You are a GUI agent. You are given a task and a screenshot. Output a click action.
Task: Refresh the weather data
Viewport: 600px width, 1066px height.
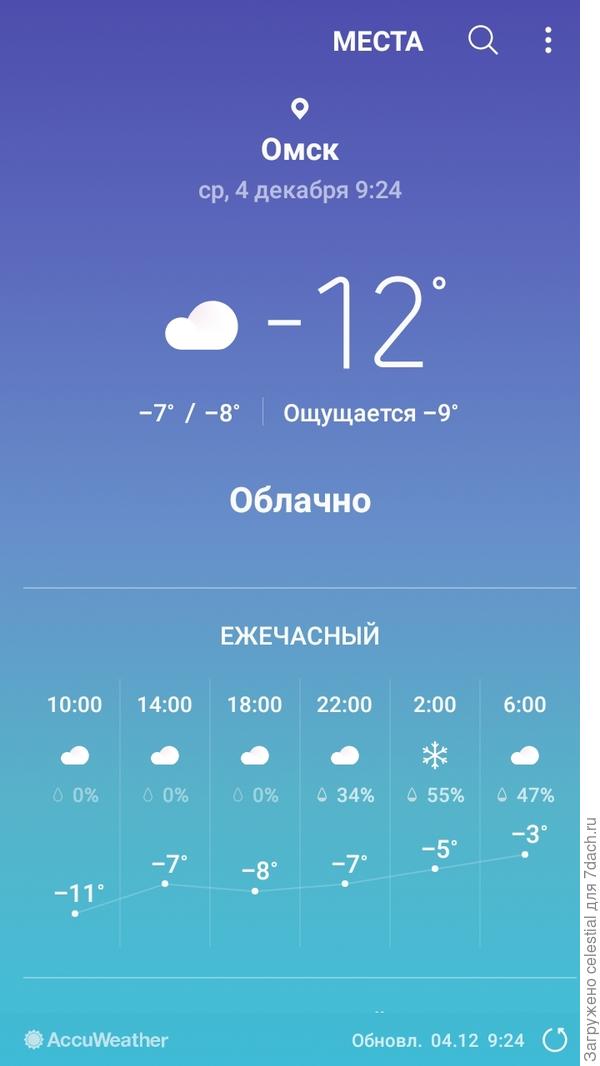(555, 1040)
